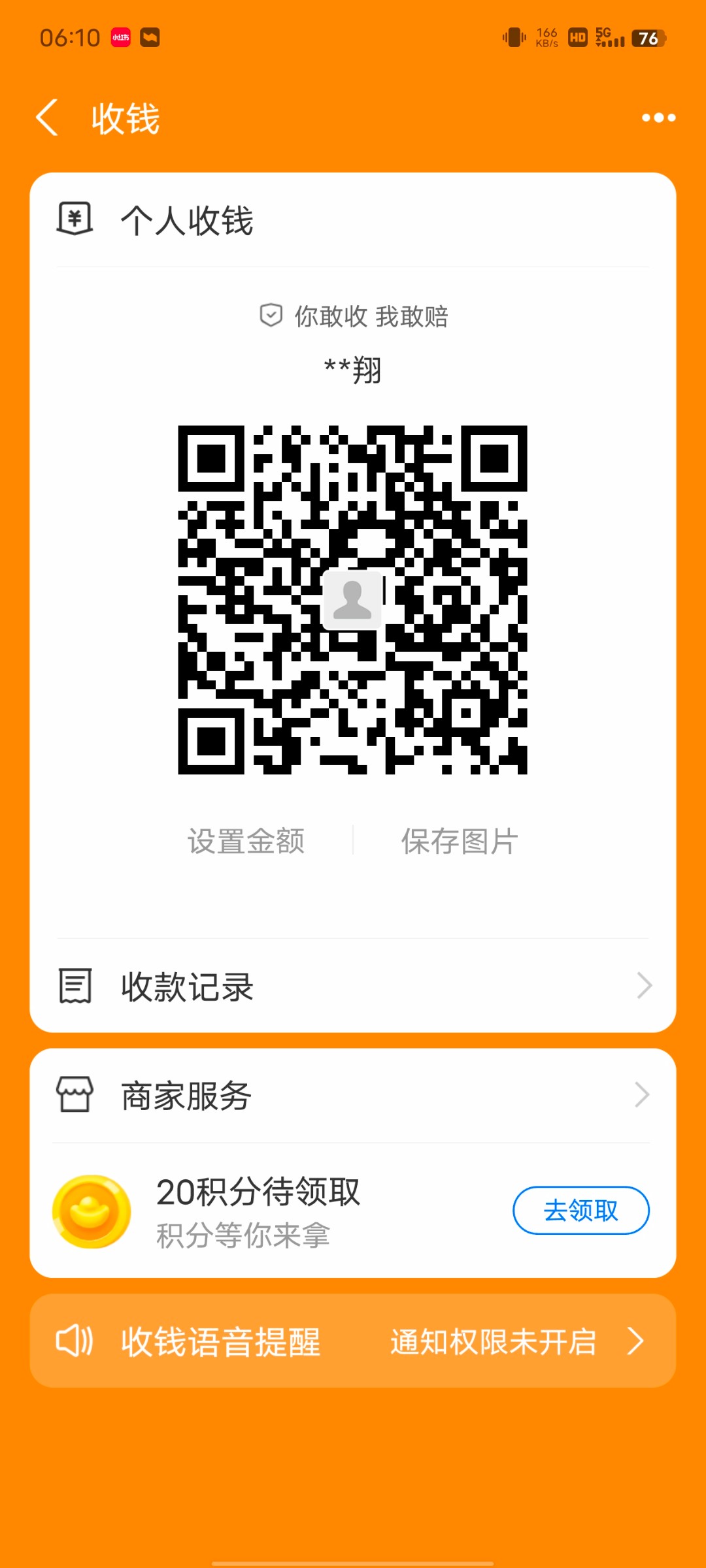
Task: Tap 保存图片 to save the QR image
Action: [x=458, y=841]
